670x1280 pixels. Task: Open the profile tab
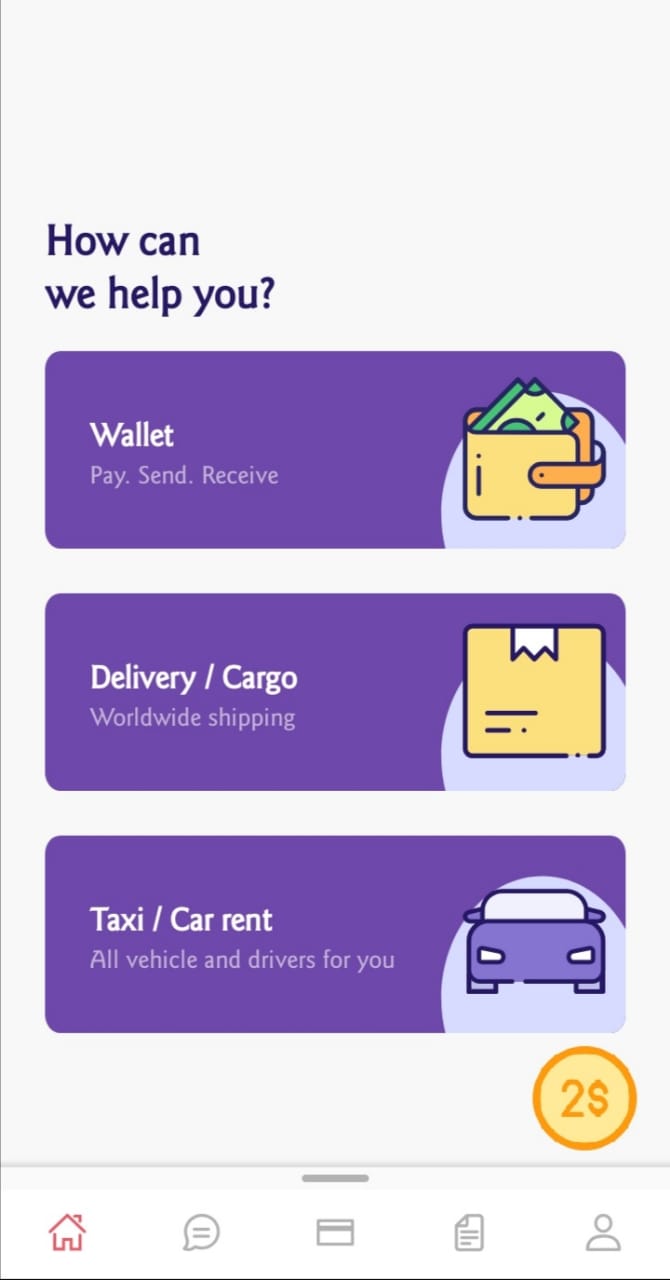point(603,1232)
